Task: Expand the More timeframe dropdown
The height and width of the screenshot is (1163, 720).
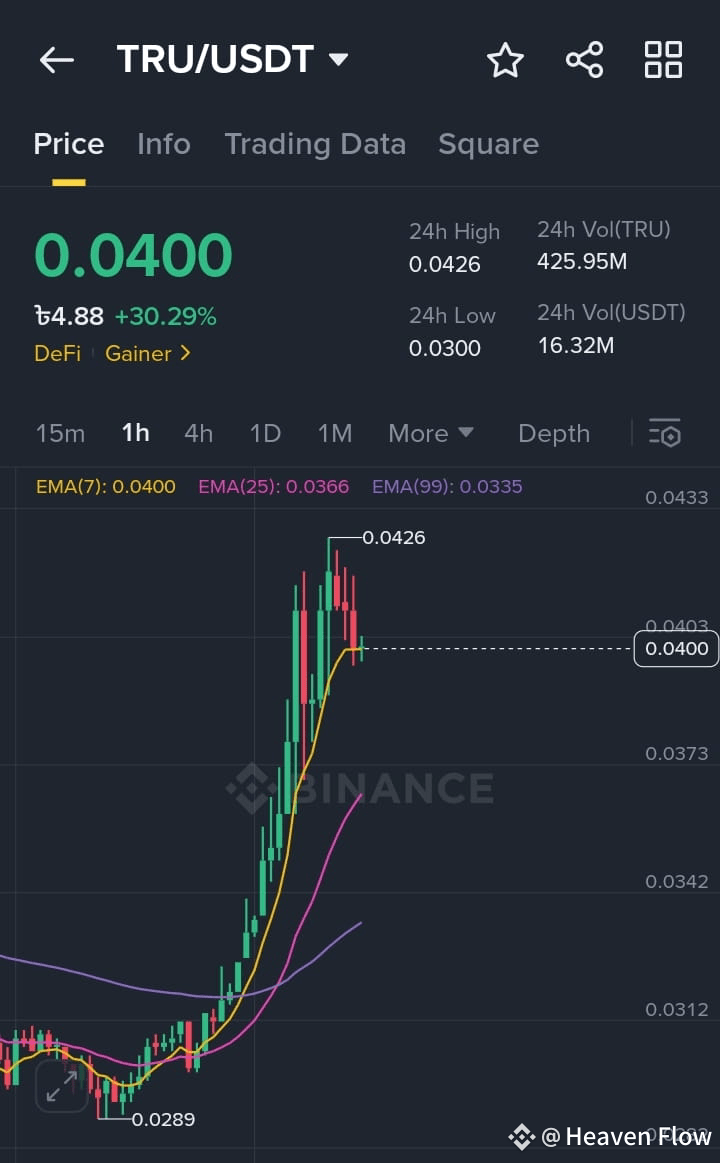Action: point(430,434)
